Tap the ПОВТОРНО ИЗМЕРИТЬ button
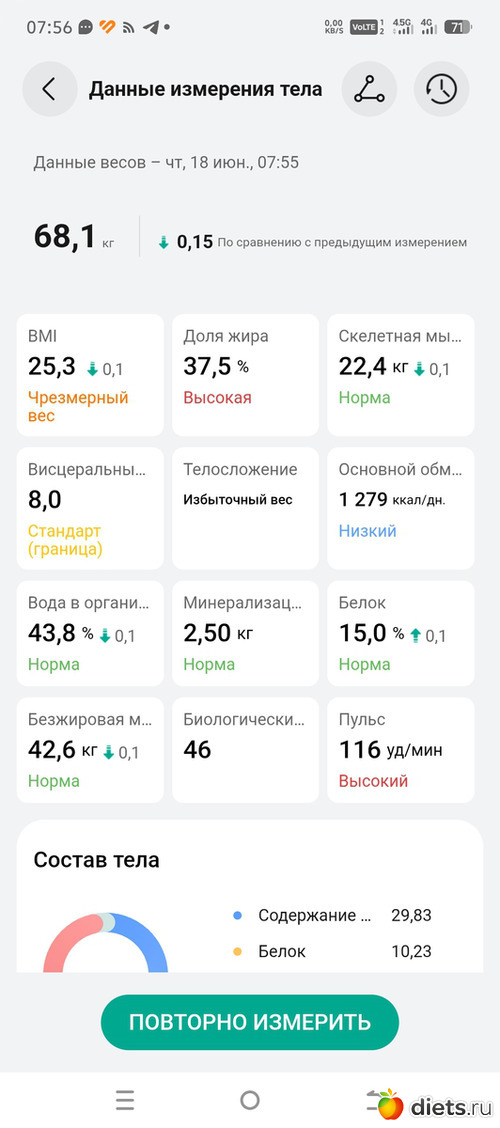Image resolution: width=500 pixels, height=1128 pixels. point(250,1022)
